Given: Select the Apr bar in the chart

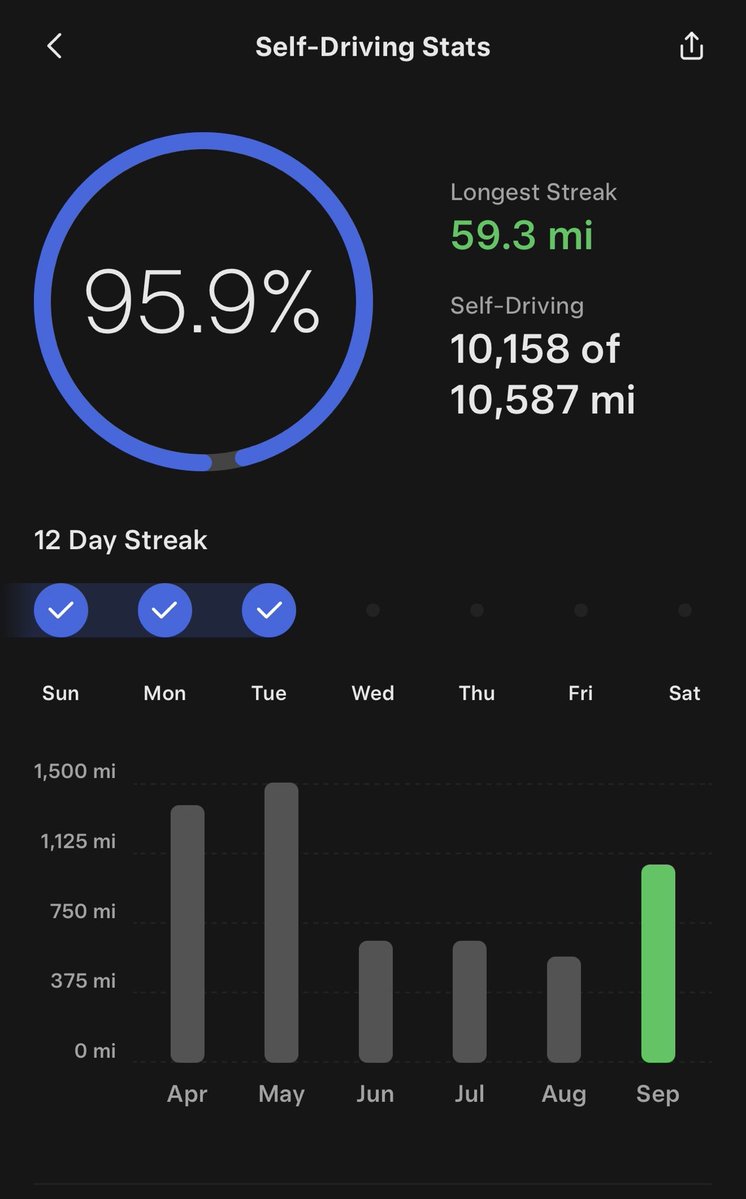Looking at the screenshot, I should (187, 934).
